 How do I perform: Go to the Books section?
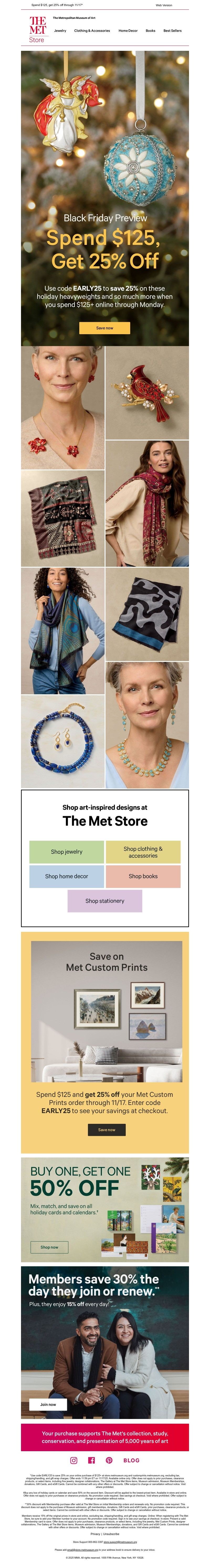coord(150,30)
